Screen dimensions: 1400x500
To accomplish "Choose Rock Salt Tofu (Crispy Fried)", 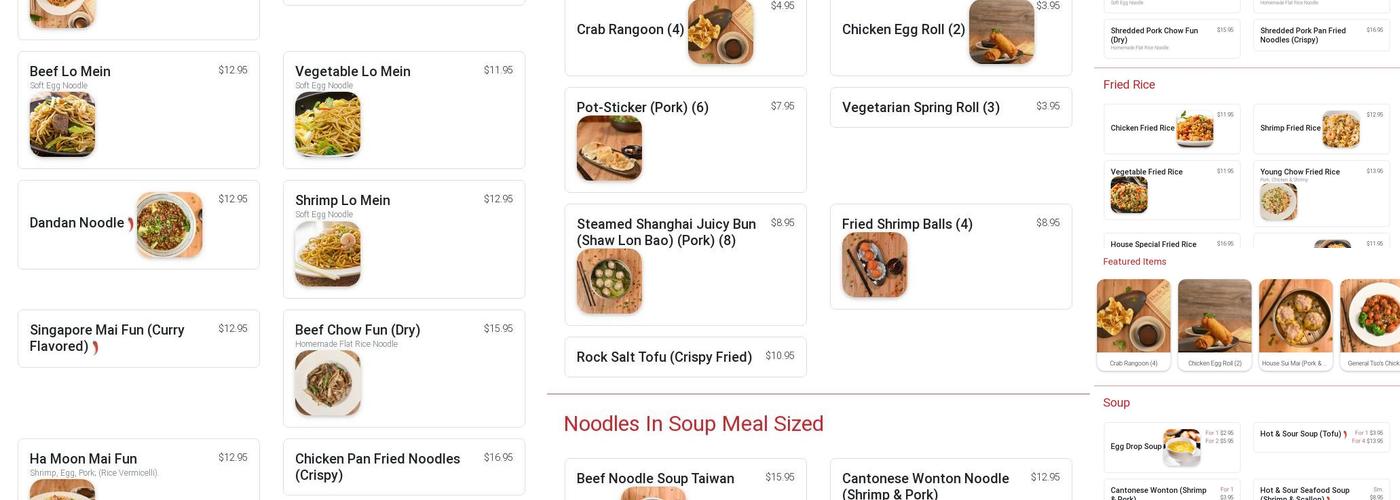I will click(x=685, y=357).
